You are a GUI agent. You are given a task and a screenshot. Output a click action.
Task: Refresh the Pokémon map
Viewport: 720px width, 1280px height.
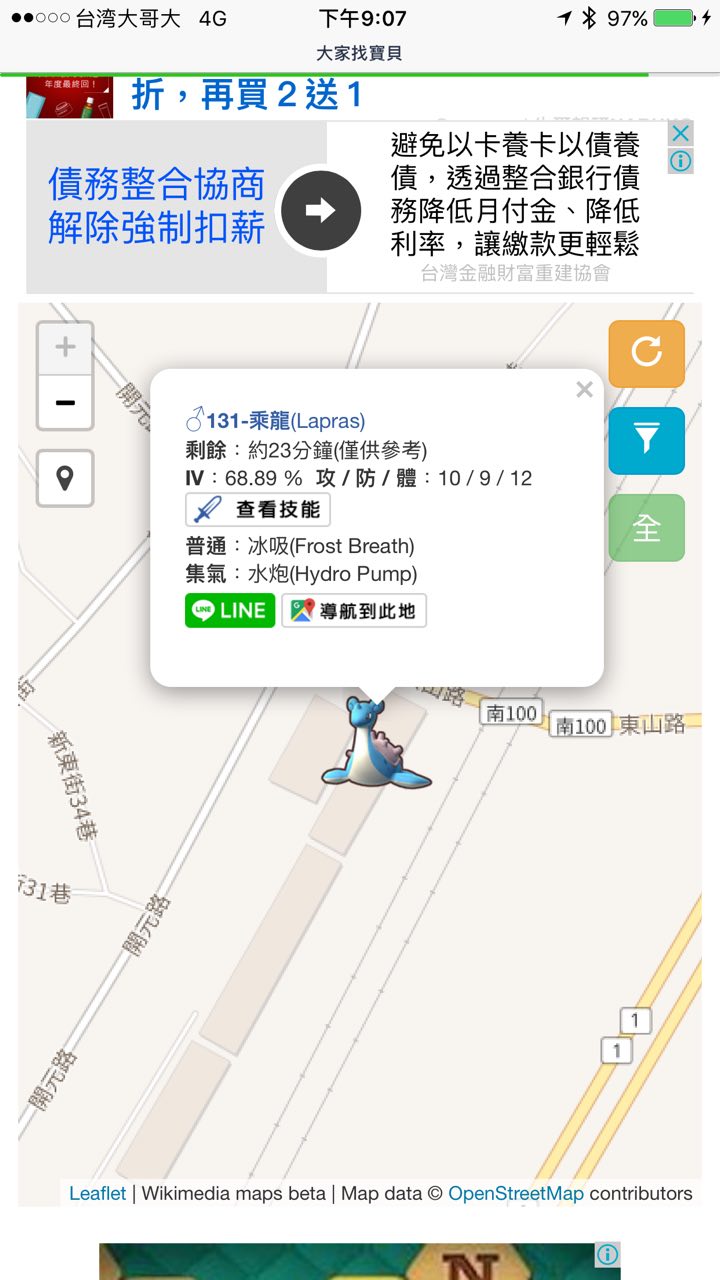coord(646,353)
